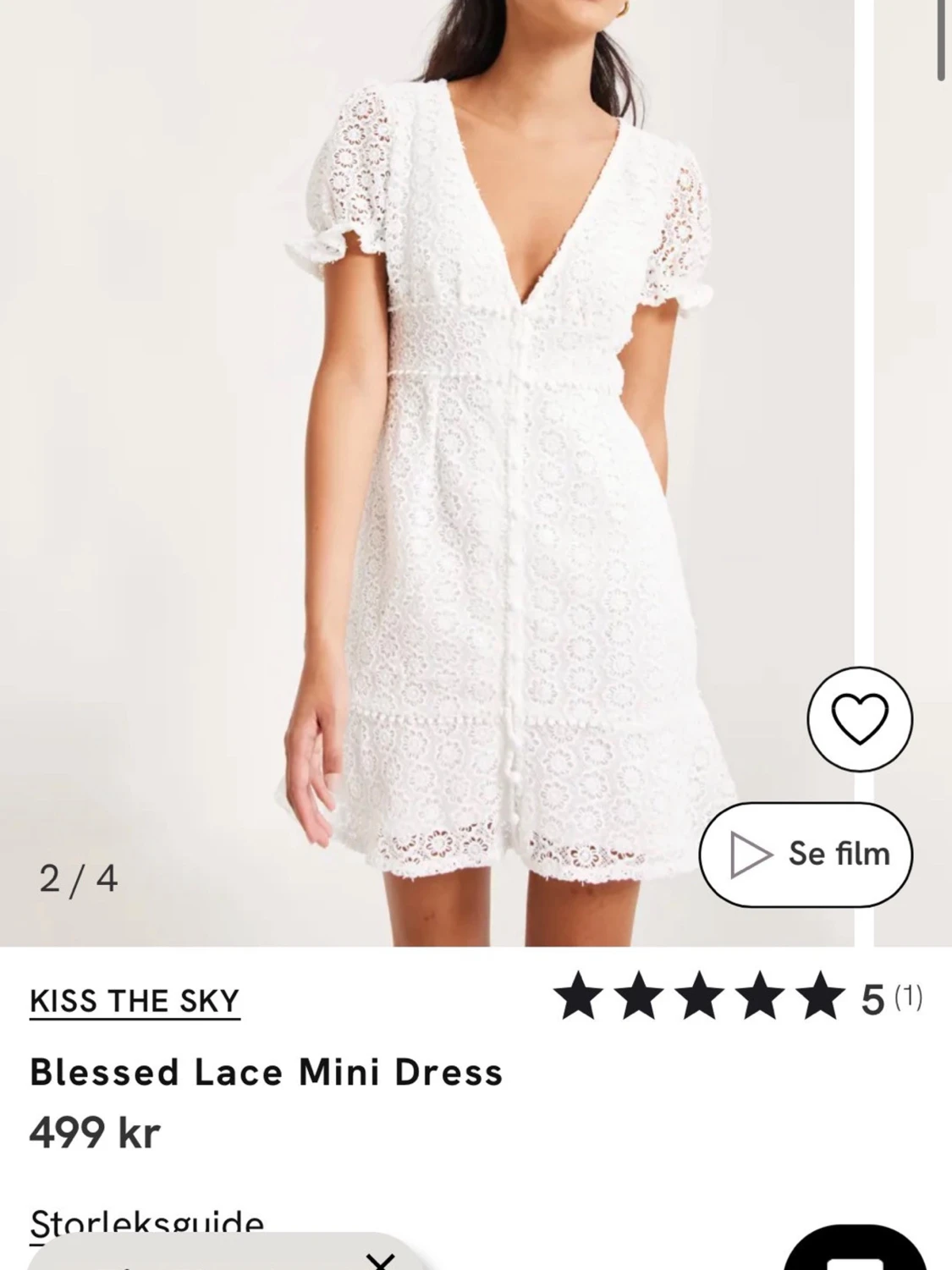Play the product video via Se film
Screen dimensions: 952x1270
[806, 854]
